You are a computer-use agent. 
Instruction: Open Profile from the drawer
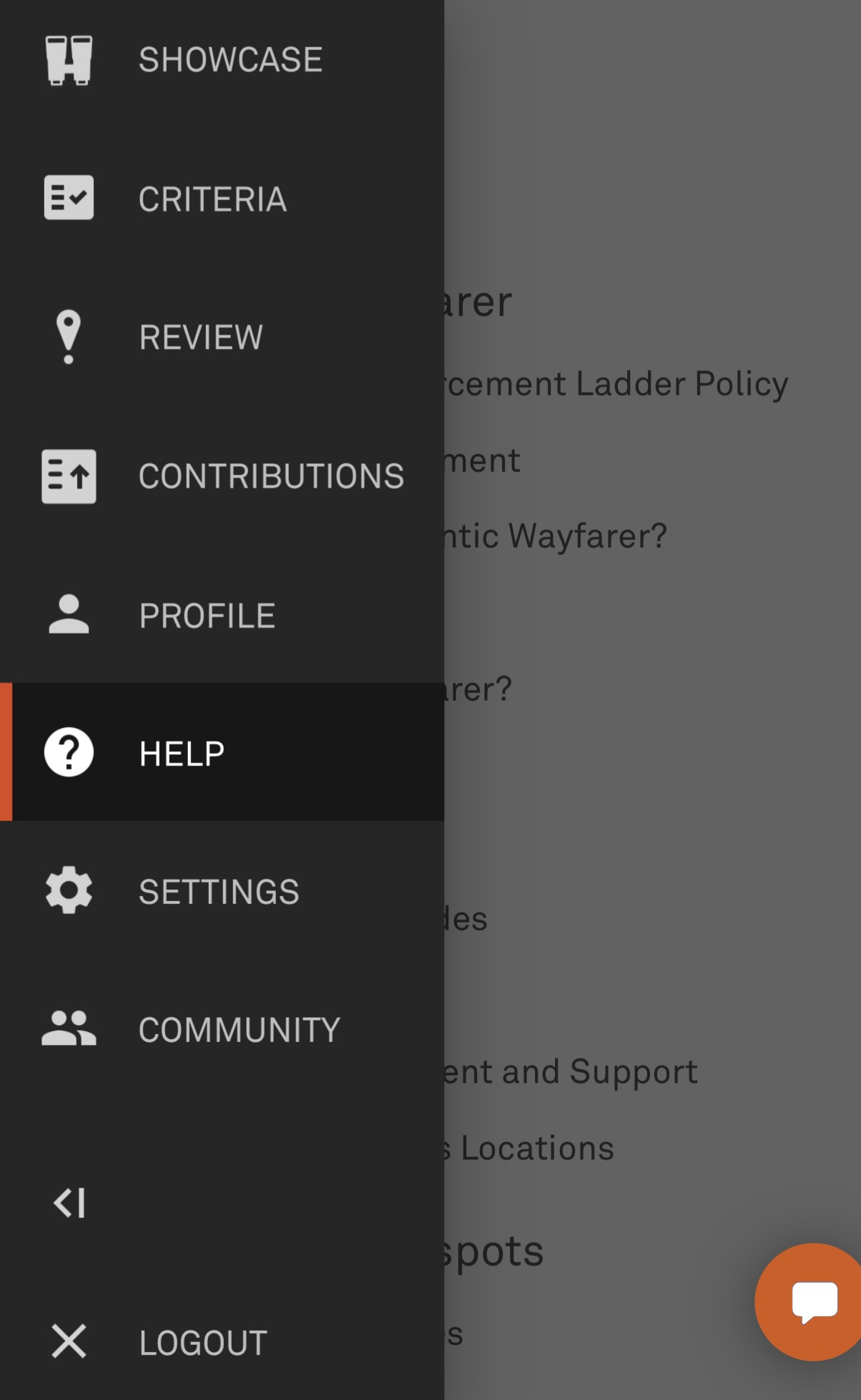[206, 616]
